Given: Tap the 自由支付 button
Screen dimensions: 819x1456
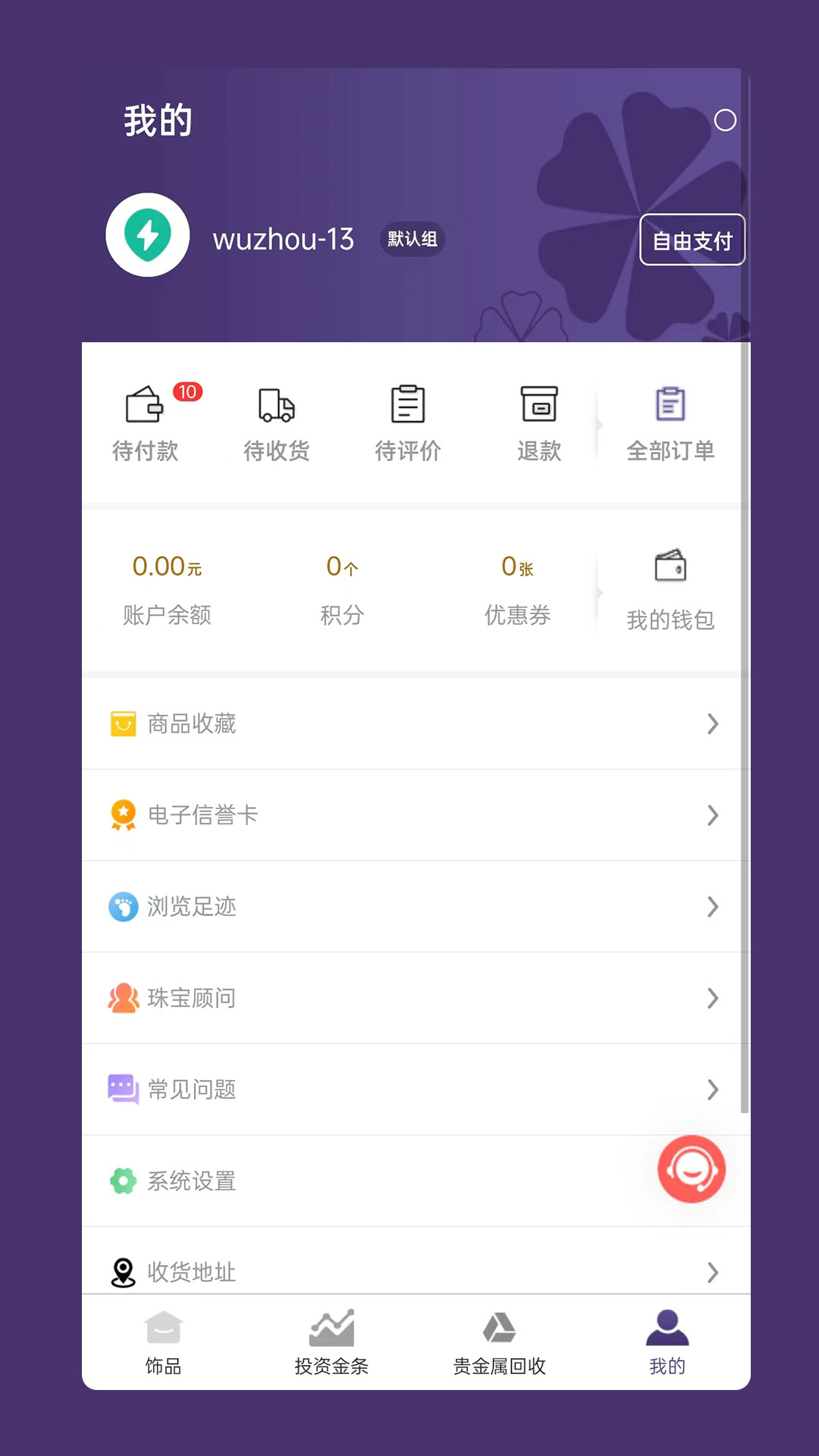Looking at the screenshot, I should pyautogui.click(x=692, y=240).
